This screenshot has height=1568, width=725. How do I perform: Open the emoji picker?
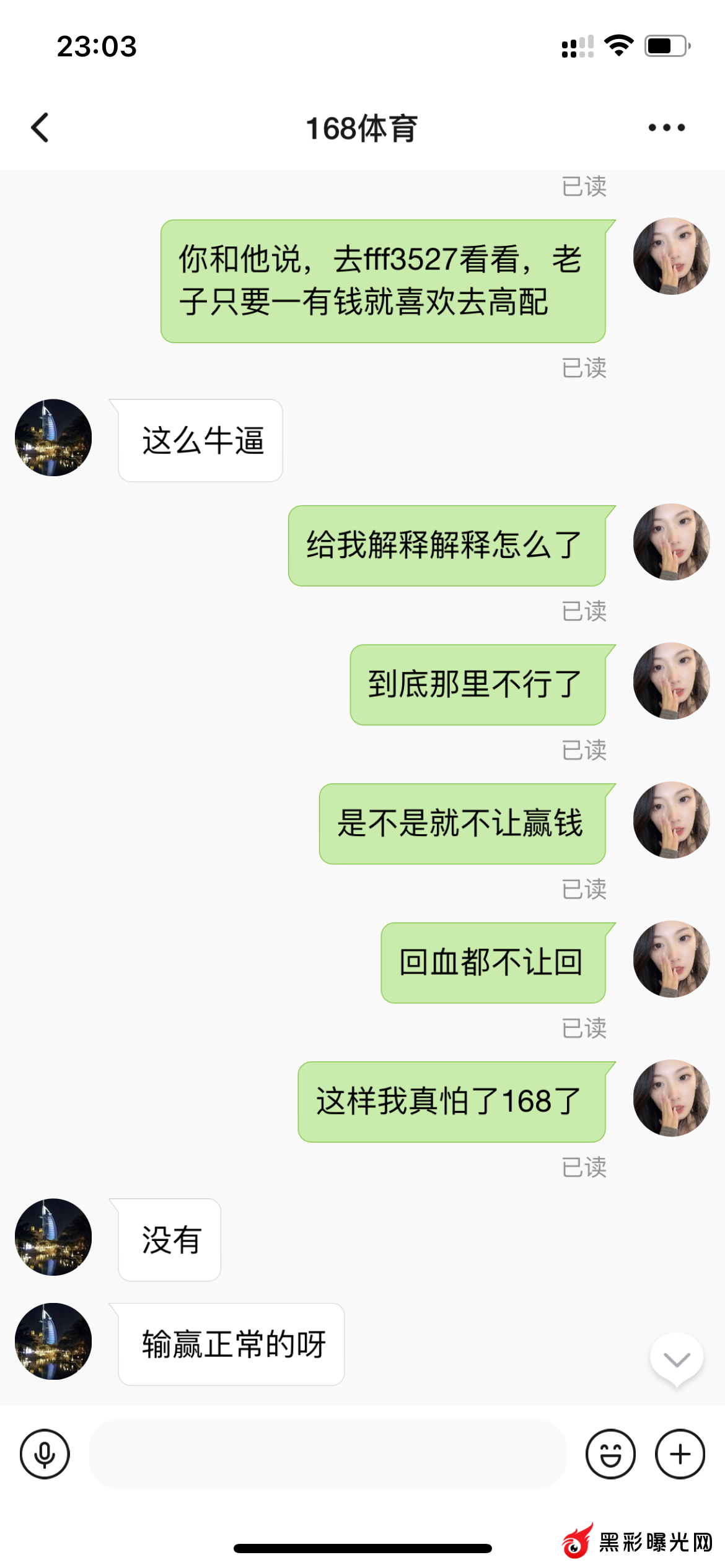pyautogui.click(x=610, y=1453)
